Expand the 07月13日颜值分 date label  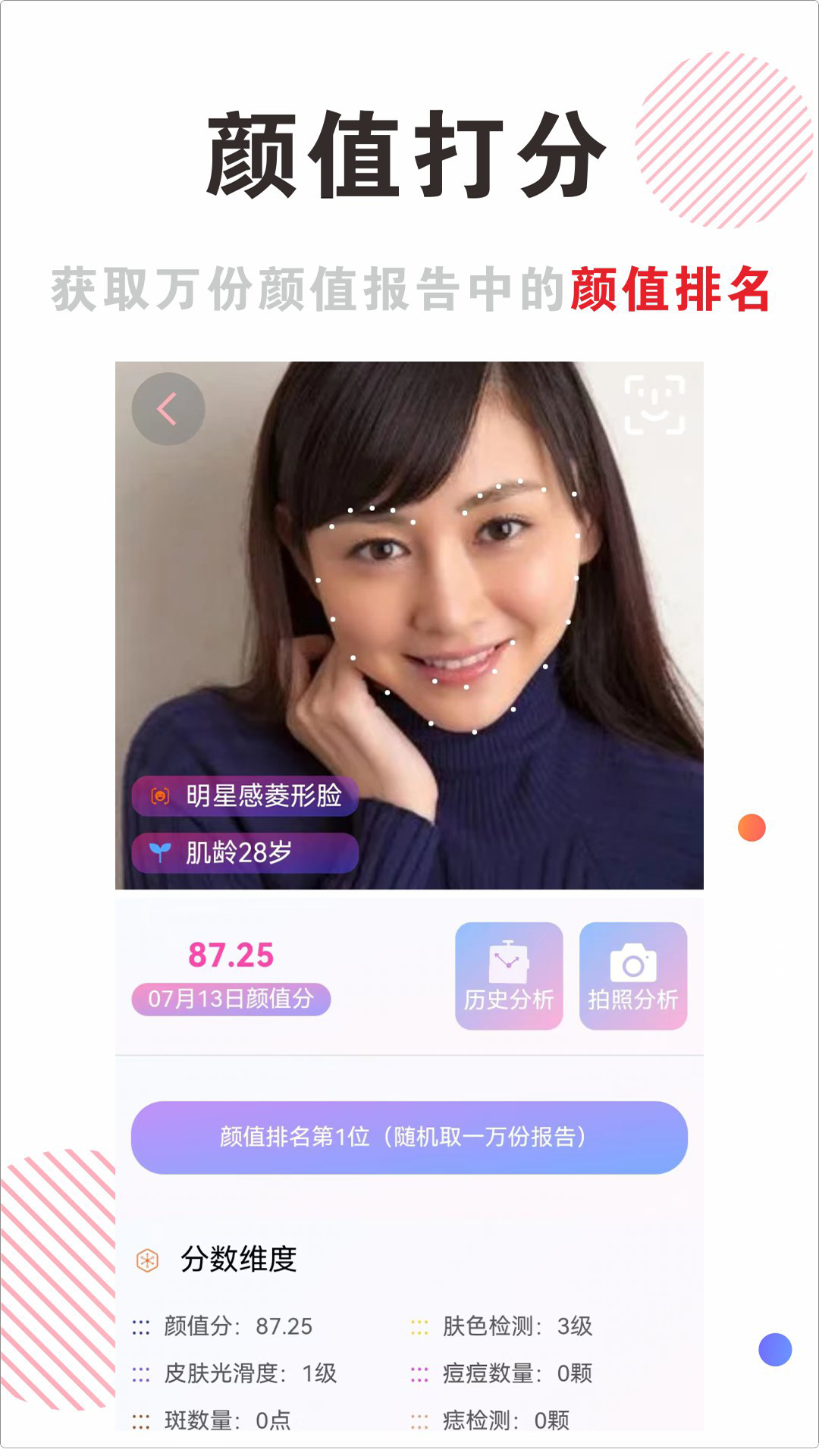pos(229,999)
